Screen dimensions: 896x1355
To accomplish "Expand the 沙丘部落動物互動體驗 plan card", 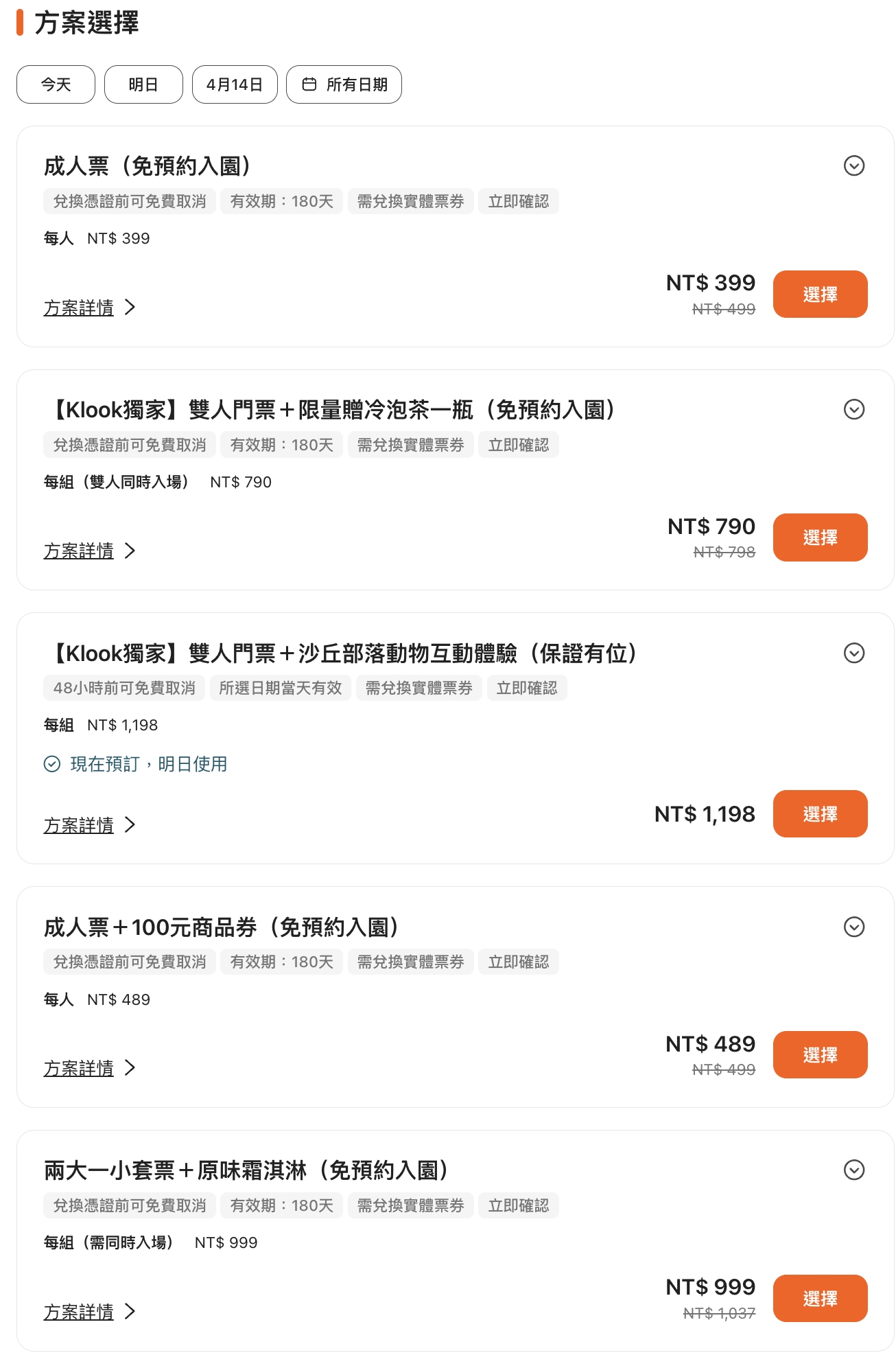I will coord(853,653).
